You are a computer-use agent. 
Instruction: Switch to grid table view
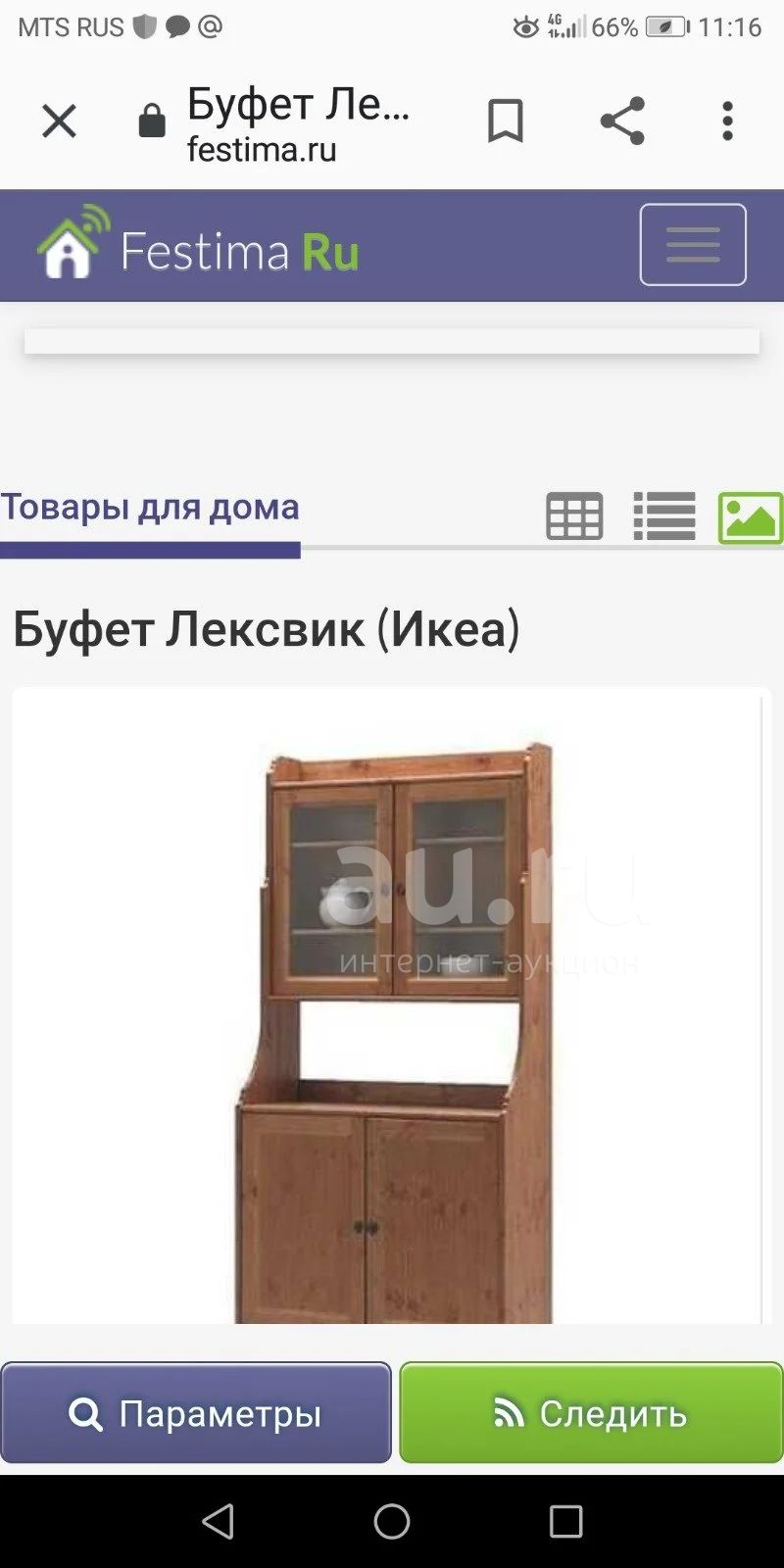[574, 516]
